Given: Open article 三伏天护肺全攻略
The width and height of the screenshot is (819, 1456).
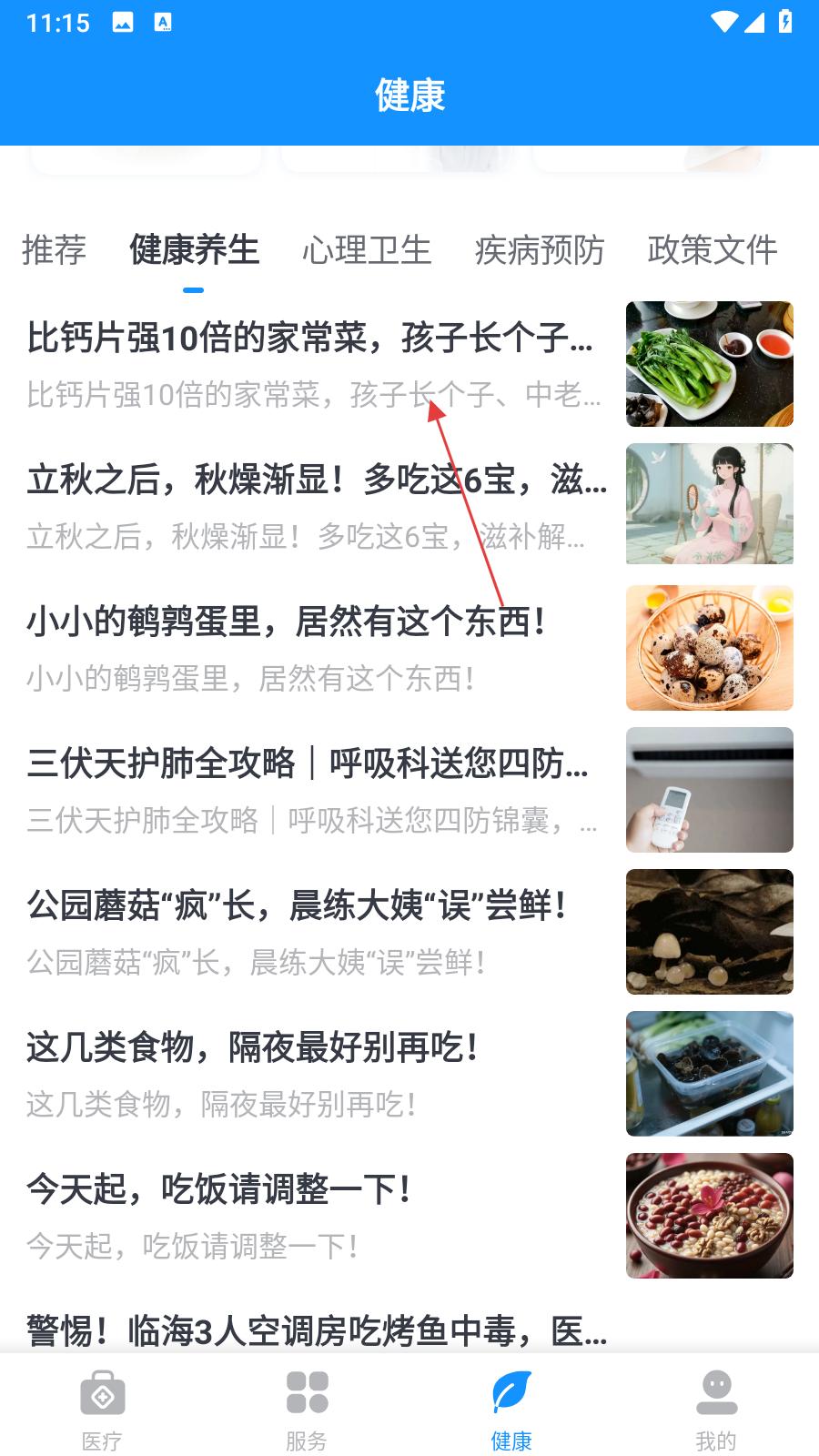Looking at the screenshot, I should pyautogui.click(x=409, y=790).
